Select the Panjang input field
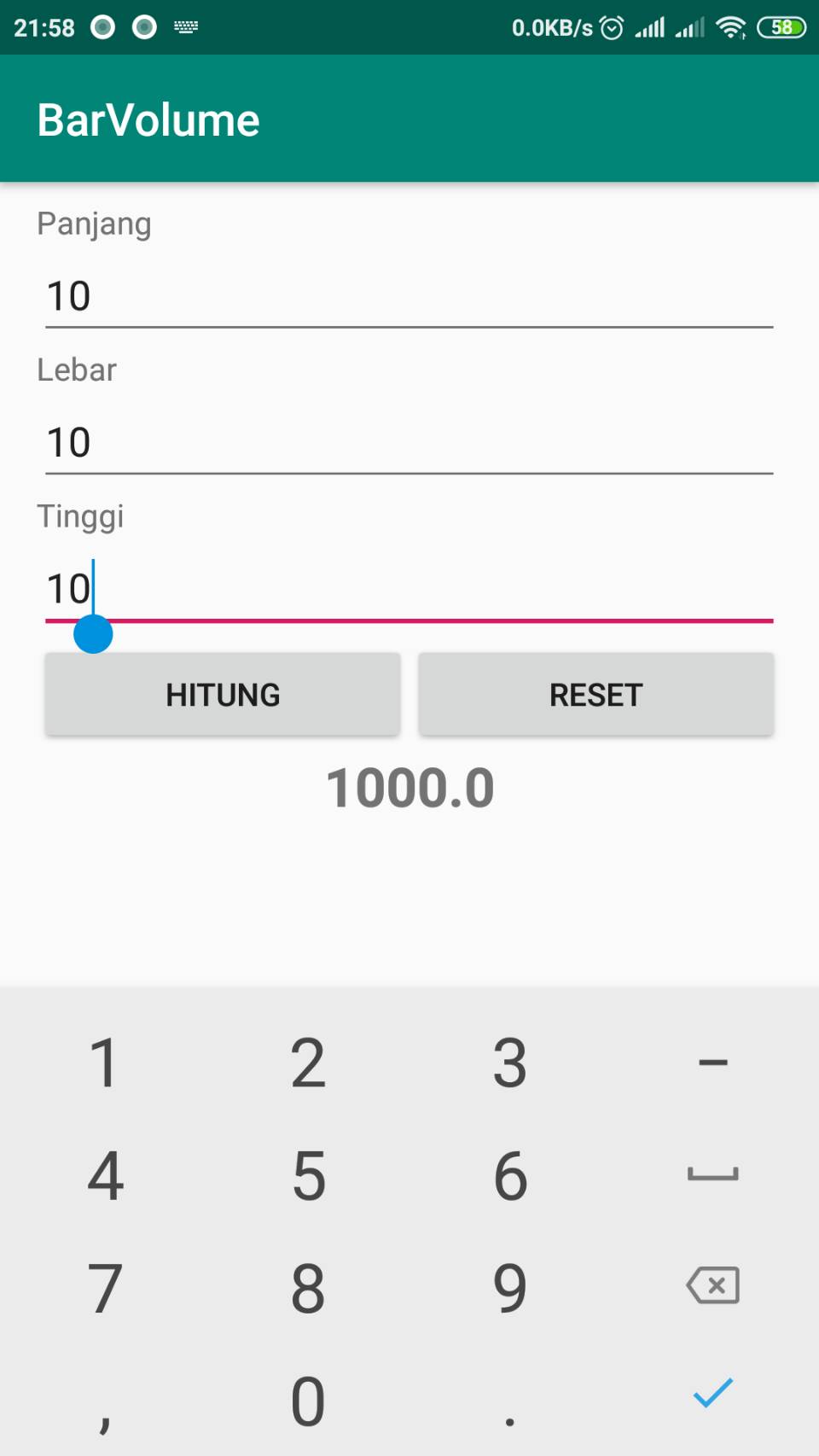The width and height of the screenshot is (819, 1456). [409, 297]
